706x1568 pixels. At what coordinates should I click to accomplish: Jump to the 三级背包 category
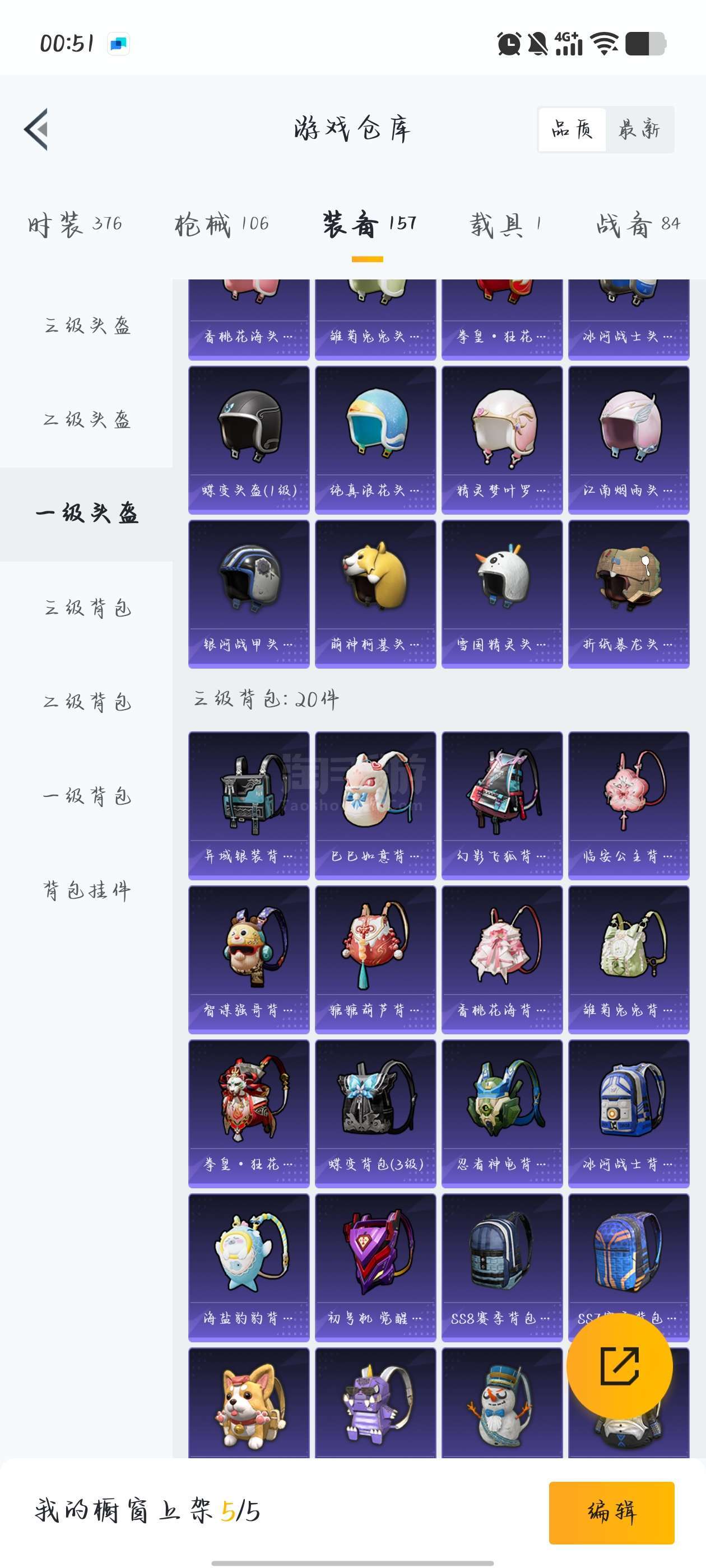point(86,608)
